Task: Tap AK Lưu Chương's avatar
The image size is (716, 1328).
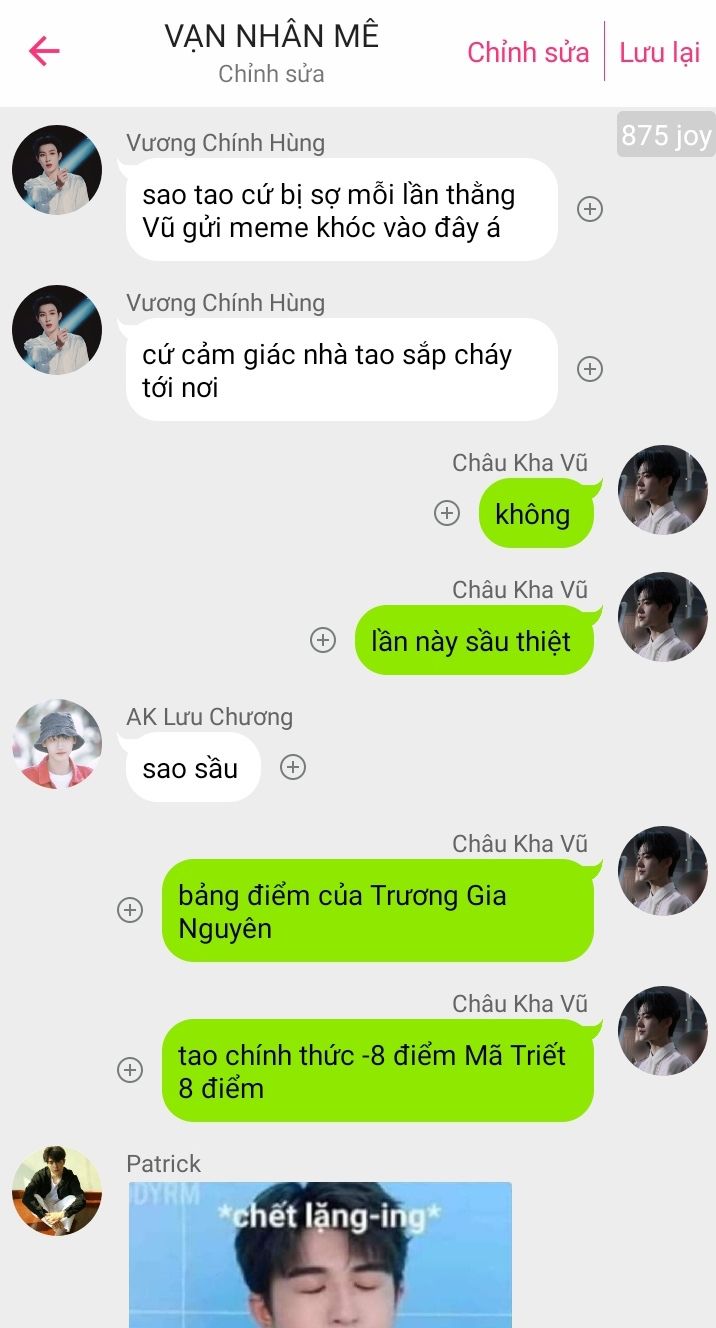Action: (x=57, y=743)
